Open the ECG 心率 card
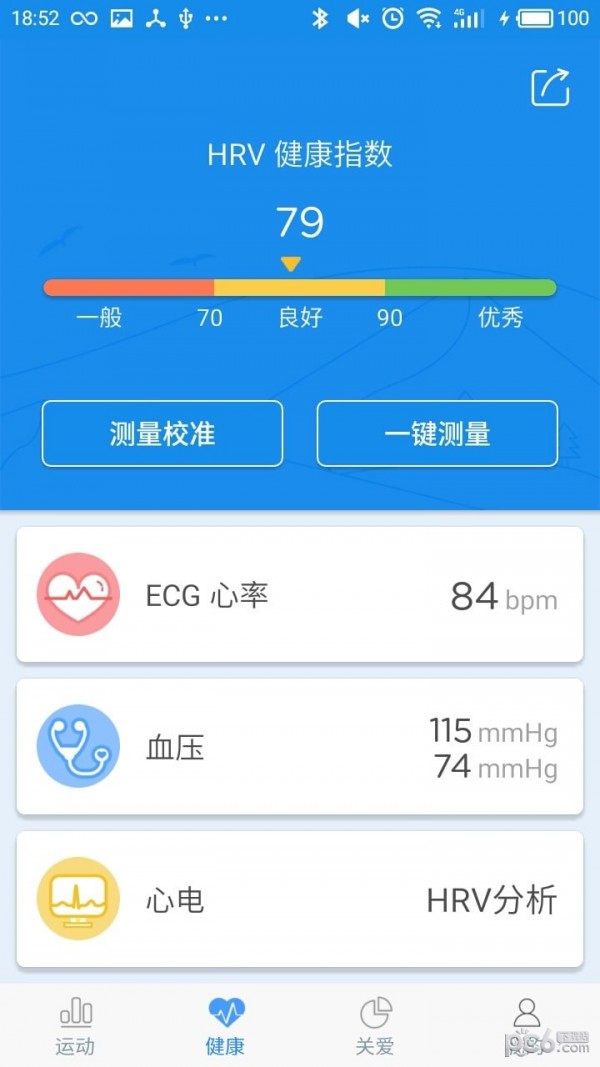This screenshot has width=600, height=1067. [300, 595]
